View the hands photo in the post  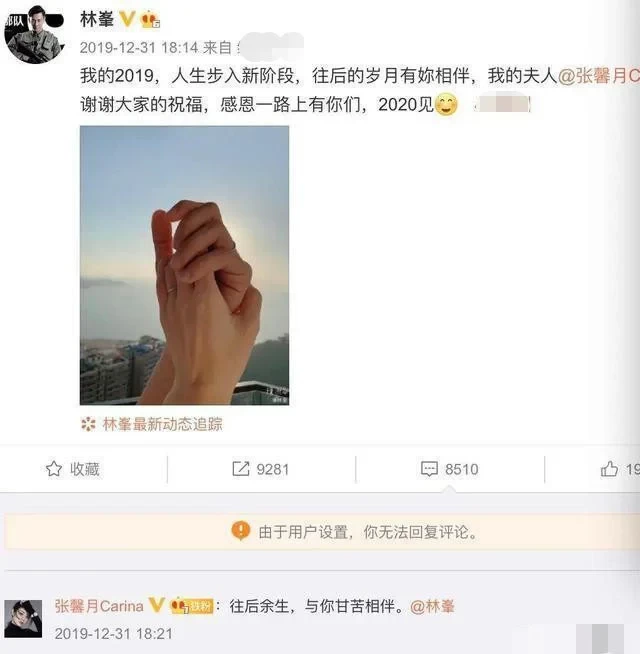(184, 265)
